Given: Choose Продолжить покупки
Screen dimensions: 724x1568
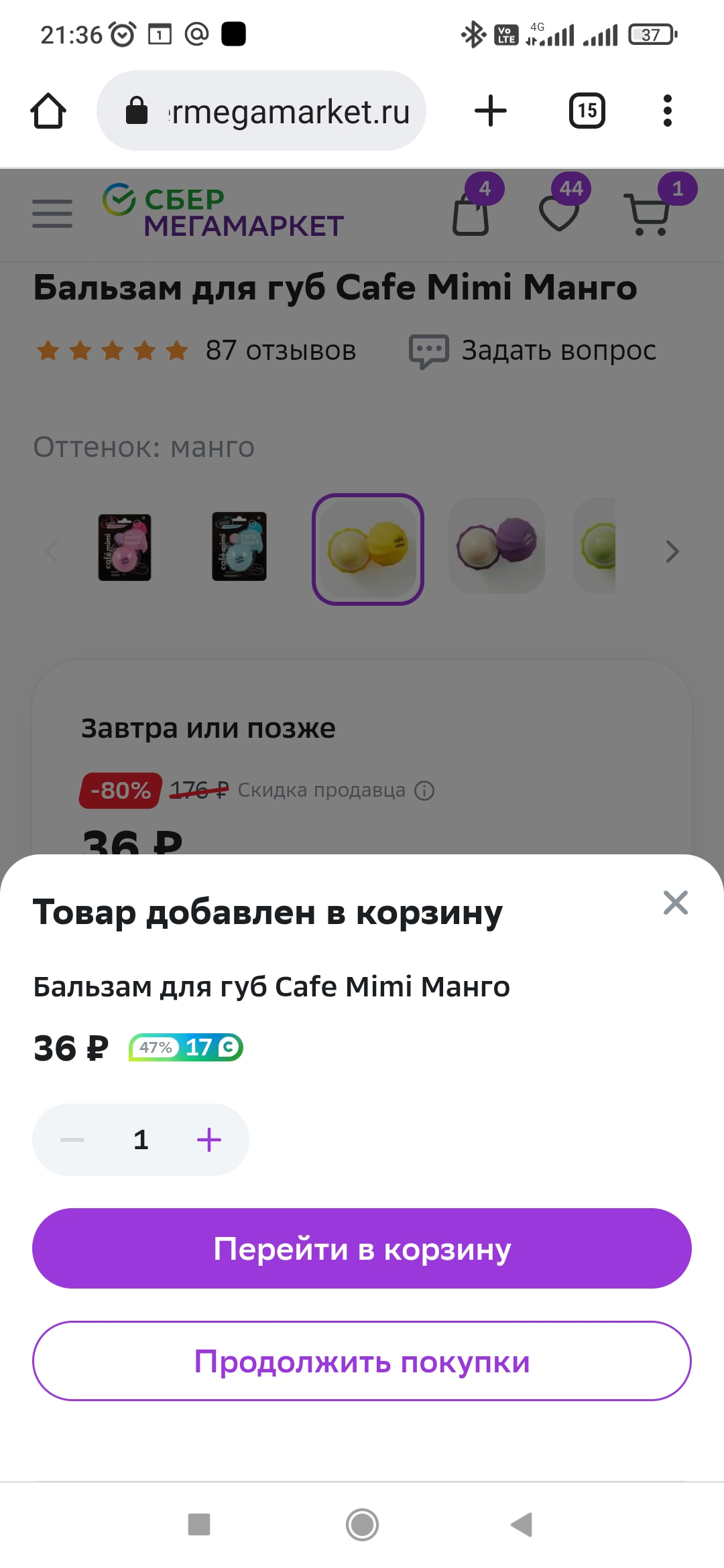Looking at the screenshot, I should click(x=362, y=1361).
